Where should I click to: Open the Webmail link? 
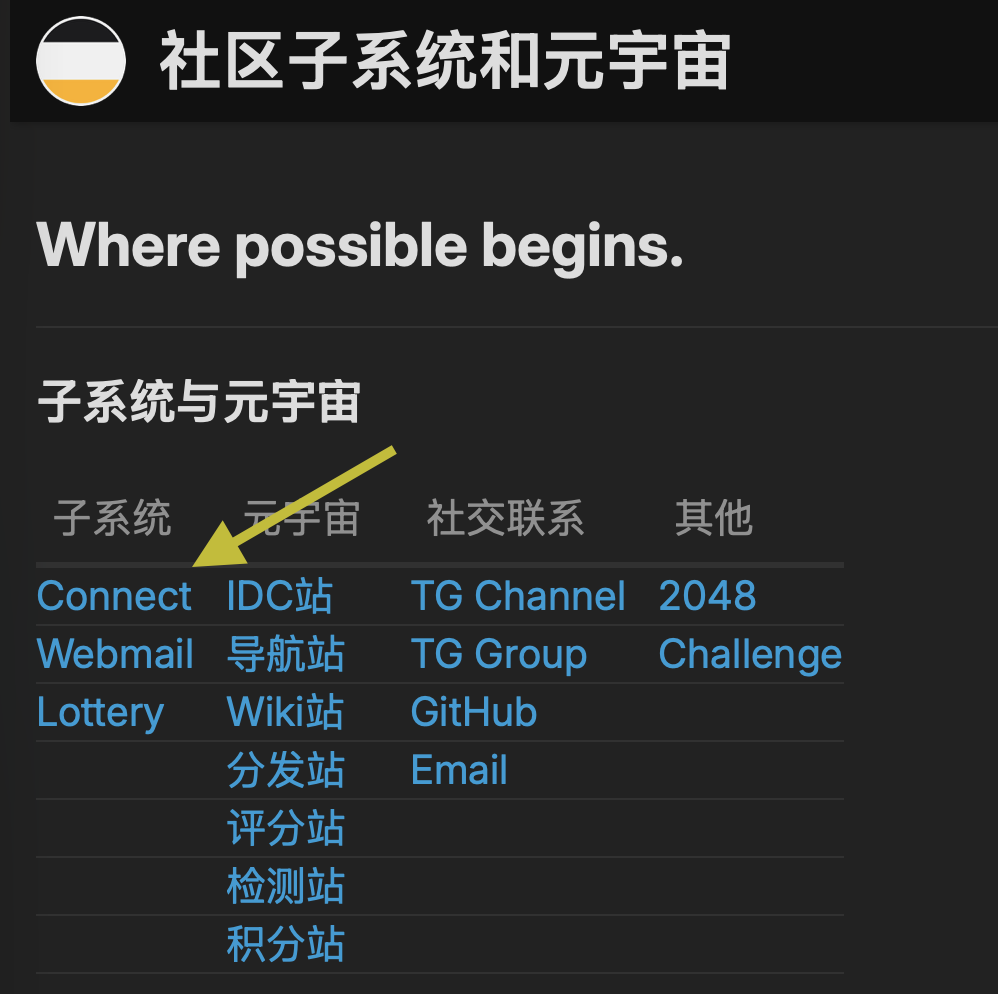[x=115, y=654]
